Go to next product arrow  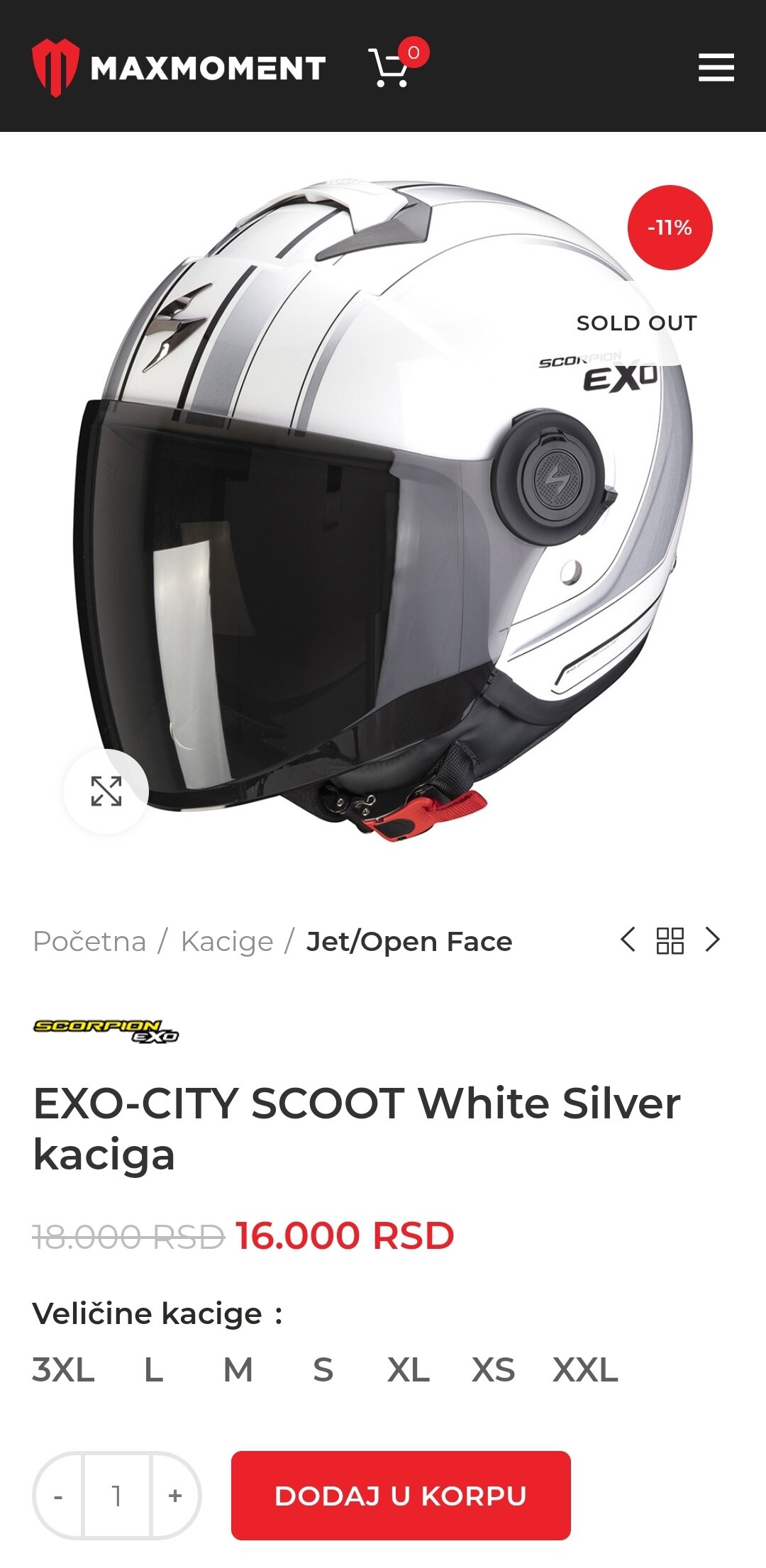[713, 940]
